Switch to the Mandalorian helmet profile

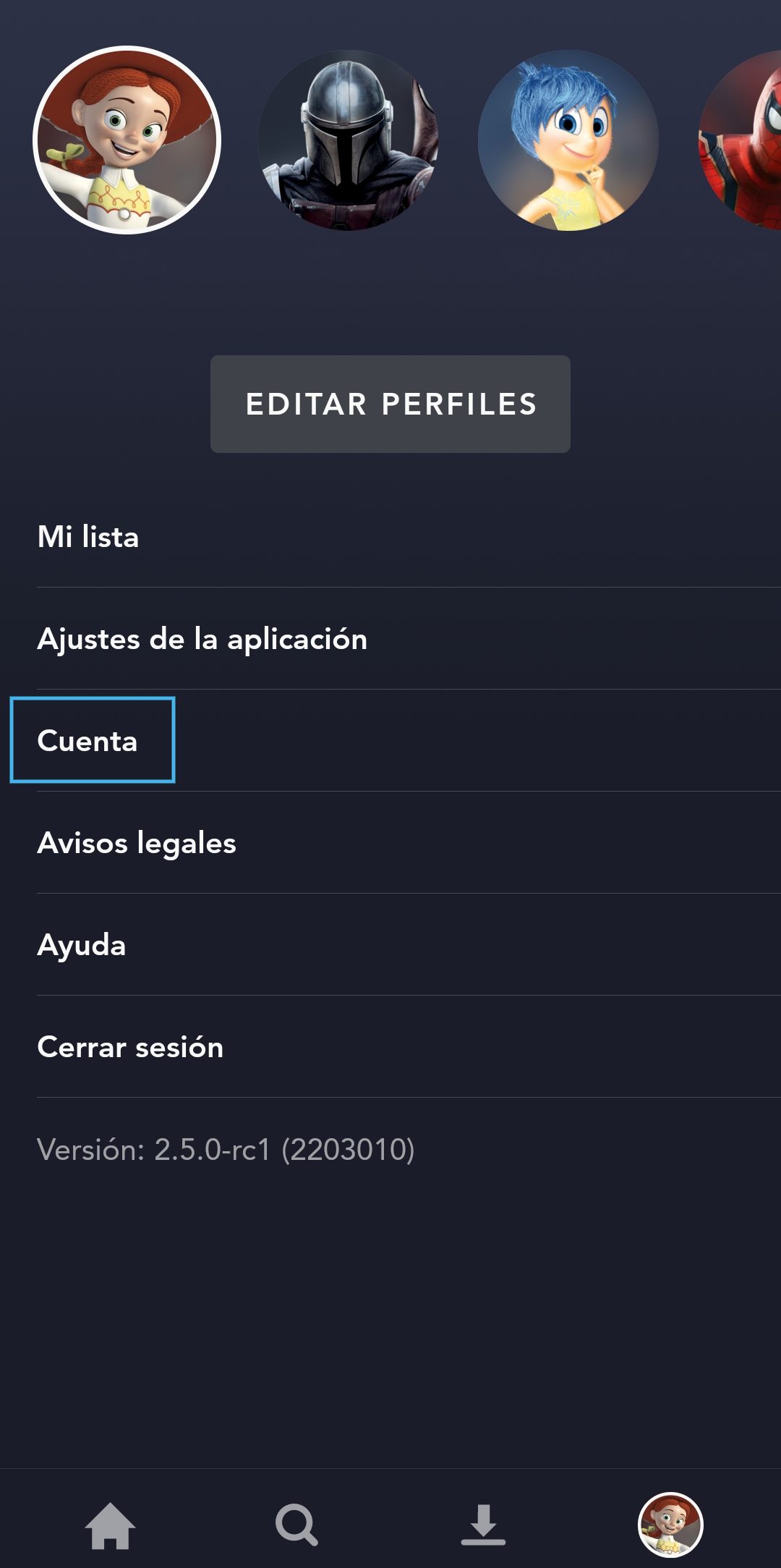[349, 140]
